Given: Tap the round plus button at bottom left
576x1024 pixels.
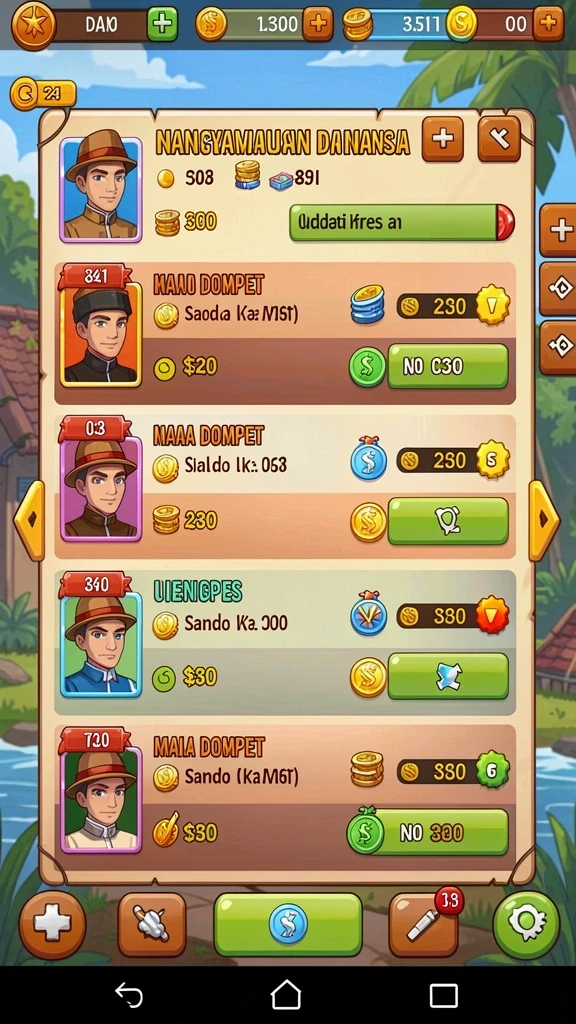Looking at the screenshot, I should [52, 925].
